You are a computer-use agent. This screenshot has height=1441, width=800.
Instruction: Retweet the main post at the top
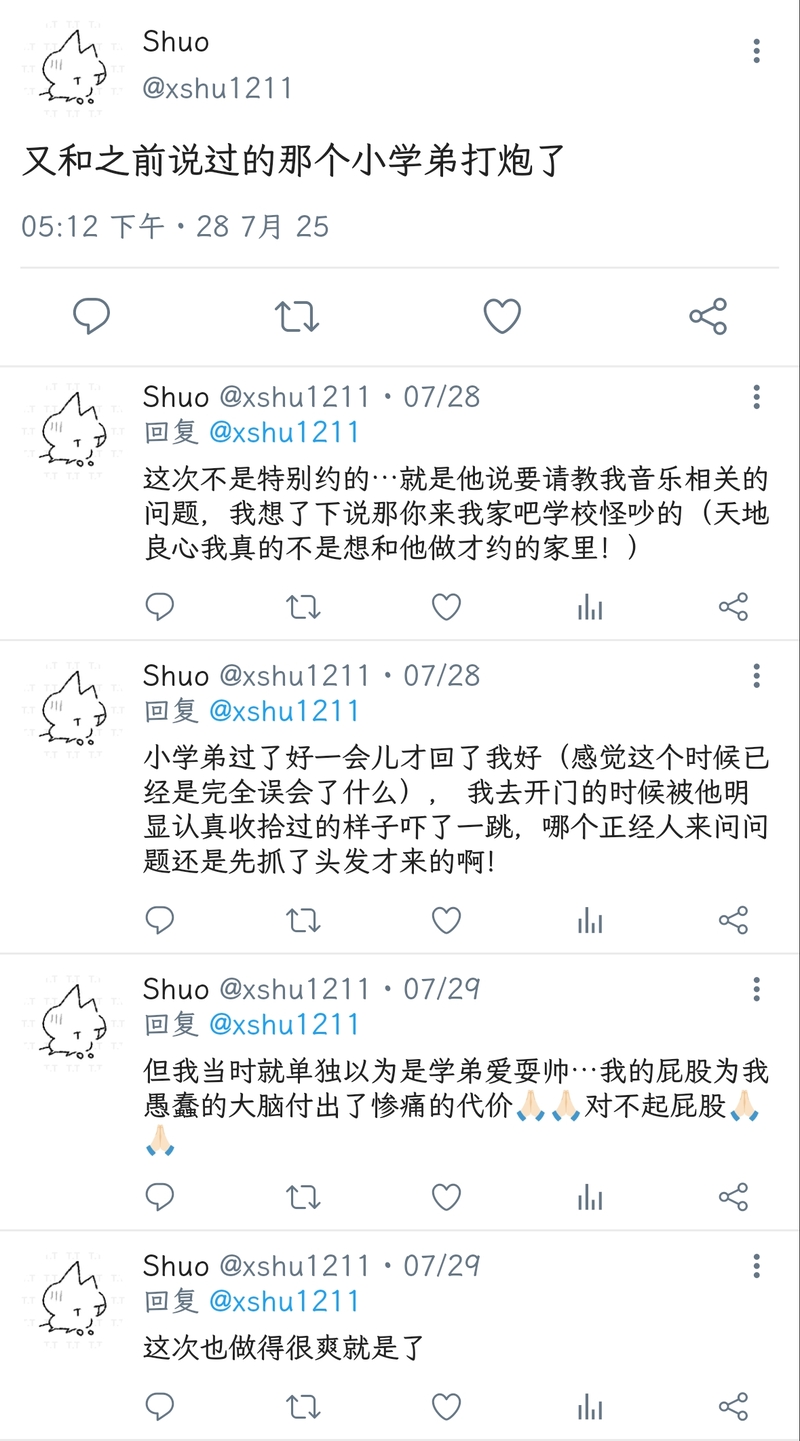[x=297, y=317]
